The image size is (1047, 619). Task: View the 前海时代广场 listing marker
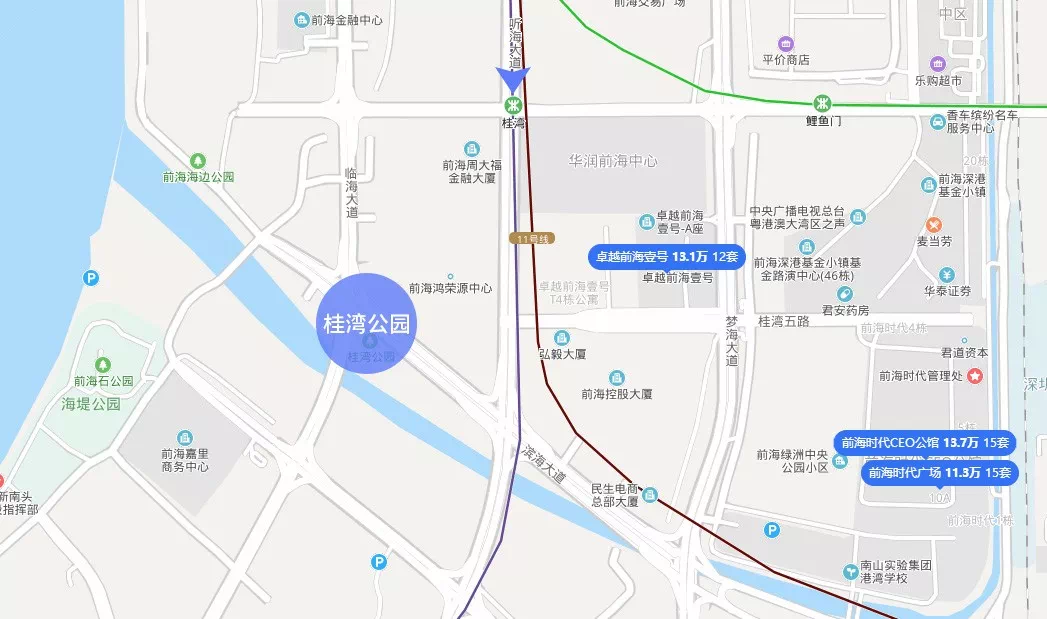939,472
